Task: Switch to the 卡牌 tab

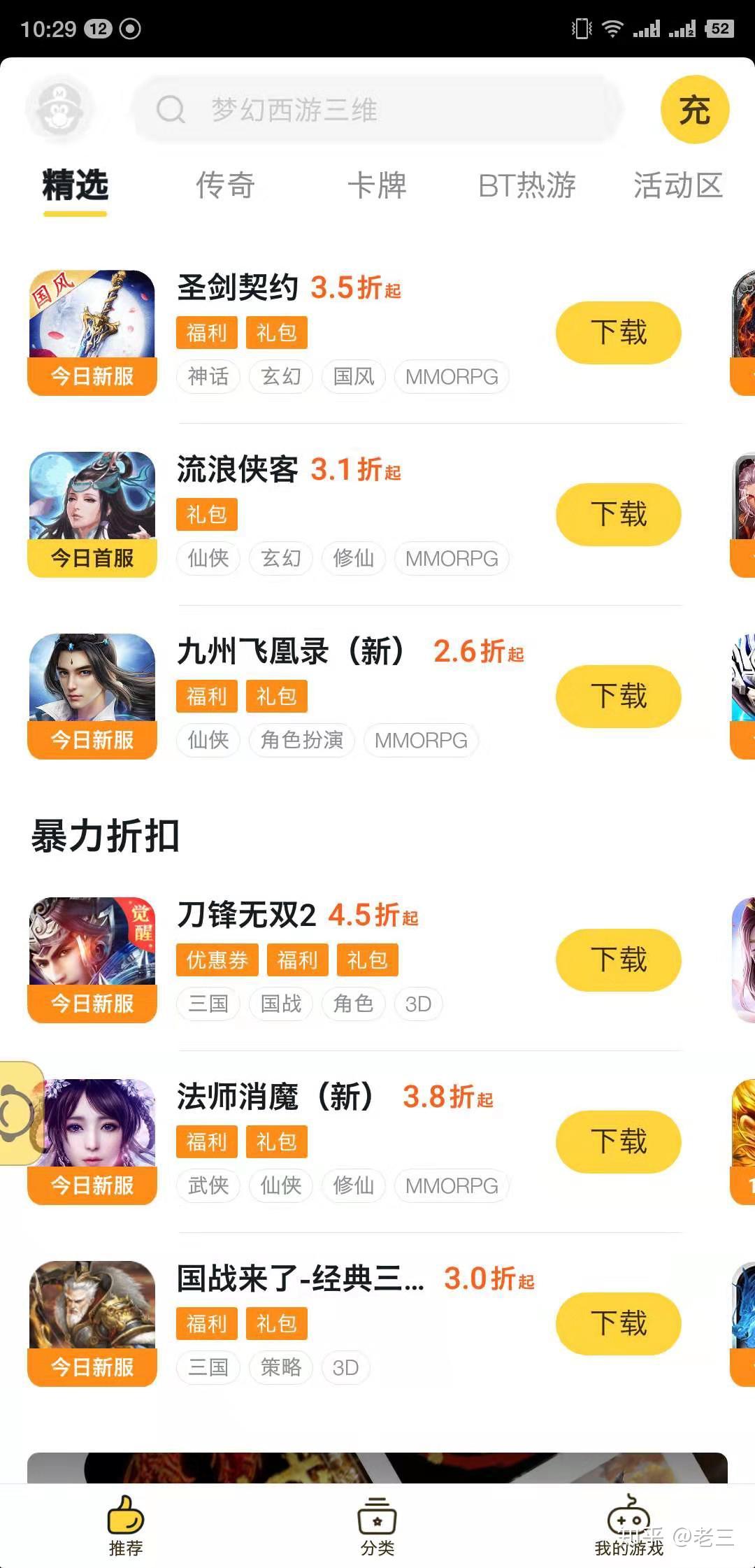Action: tap(377, 185)
